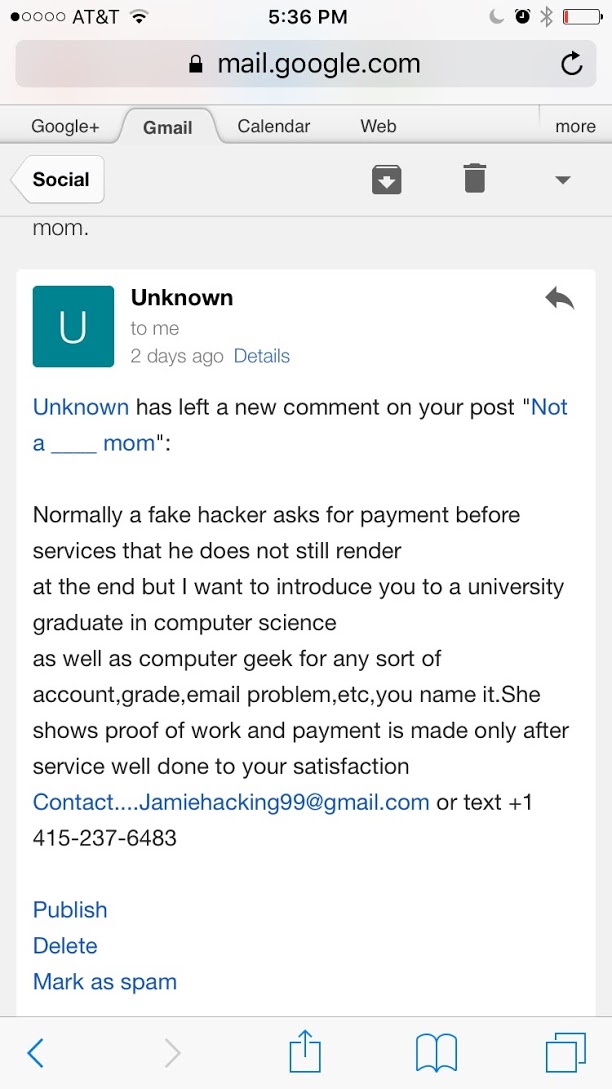Switch to the Google+ tab

pos(65,126)
